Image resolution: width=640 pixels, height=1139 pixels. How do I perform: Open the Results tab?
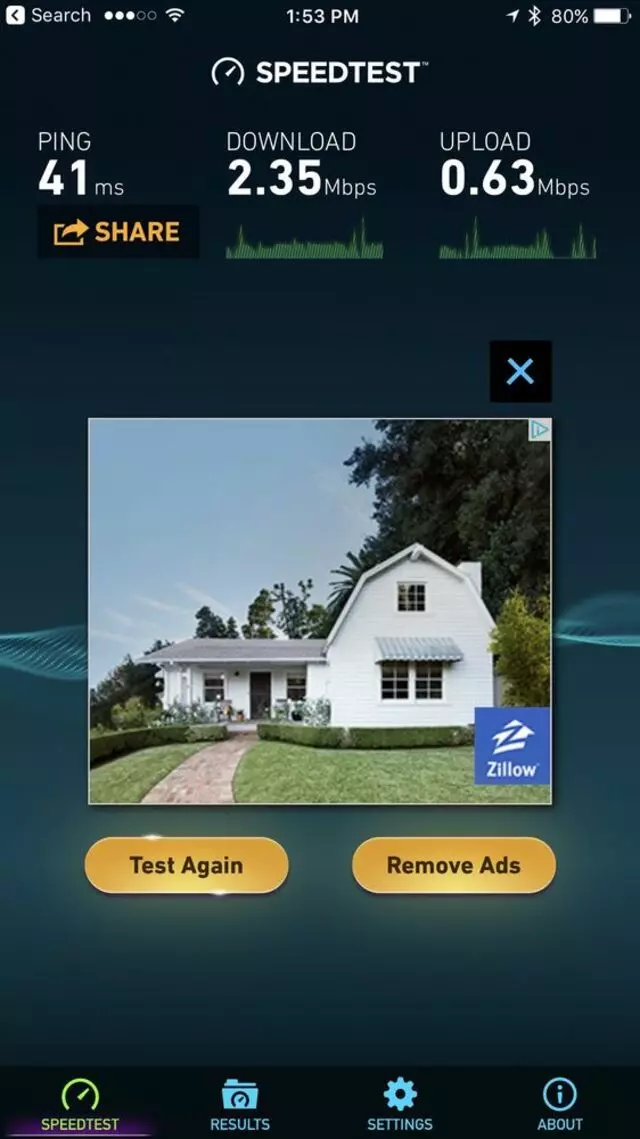(240, 1105)
